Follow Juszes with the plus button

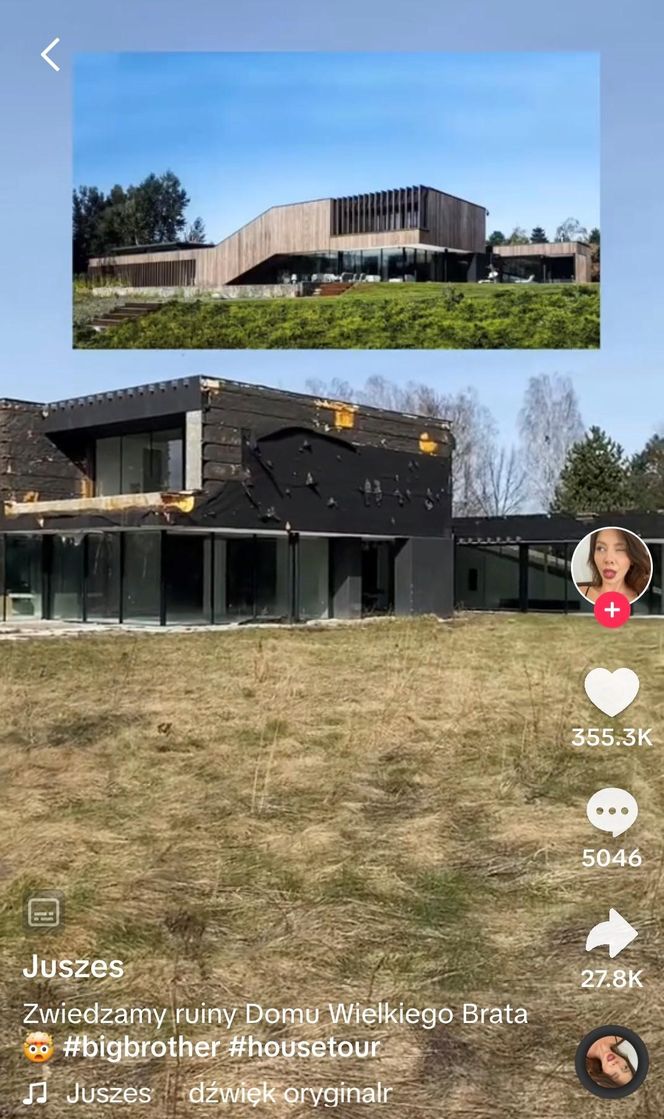click(611, 609)
